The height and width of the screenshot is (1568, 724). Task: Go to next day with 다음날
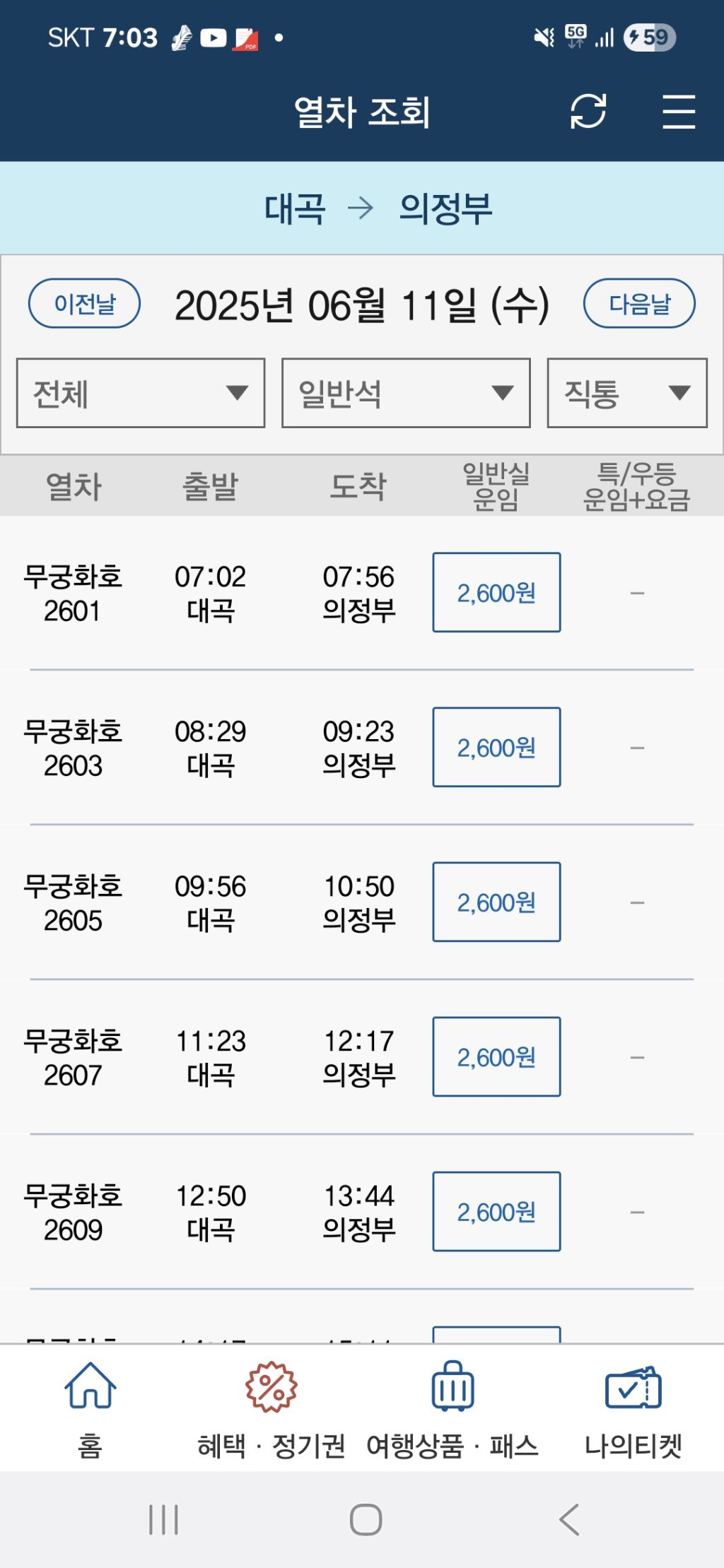coord(639,304)
